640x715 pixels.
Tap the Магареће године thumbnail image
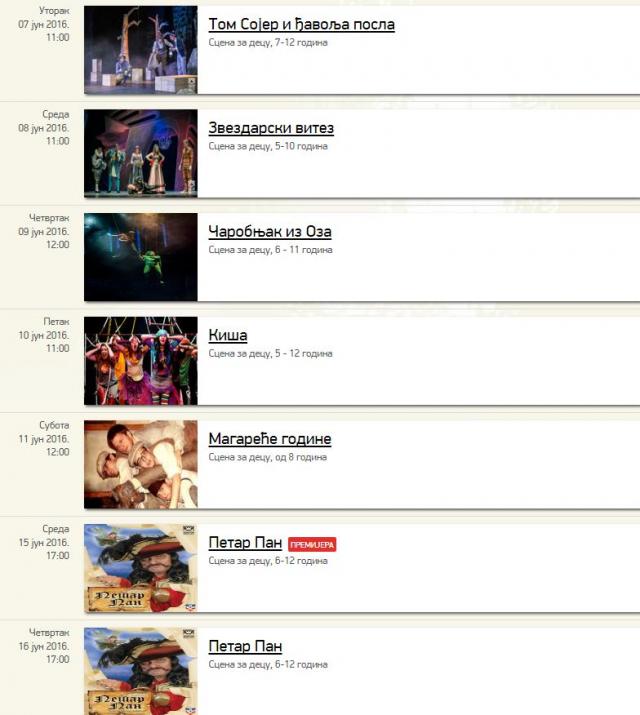[141, 464]
